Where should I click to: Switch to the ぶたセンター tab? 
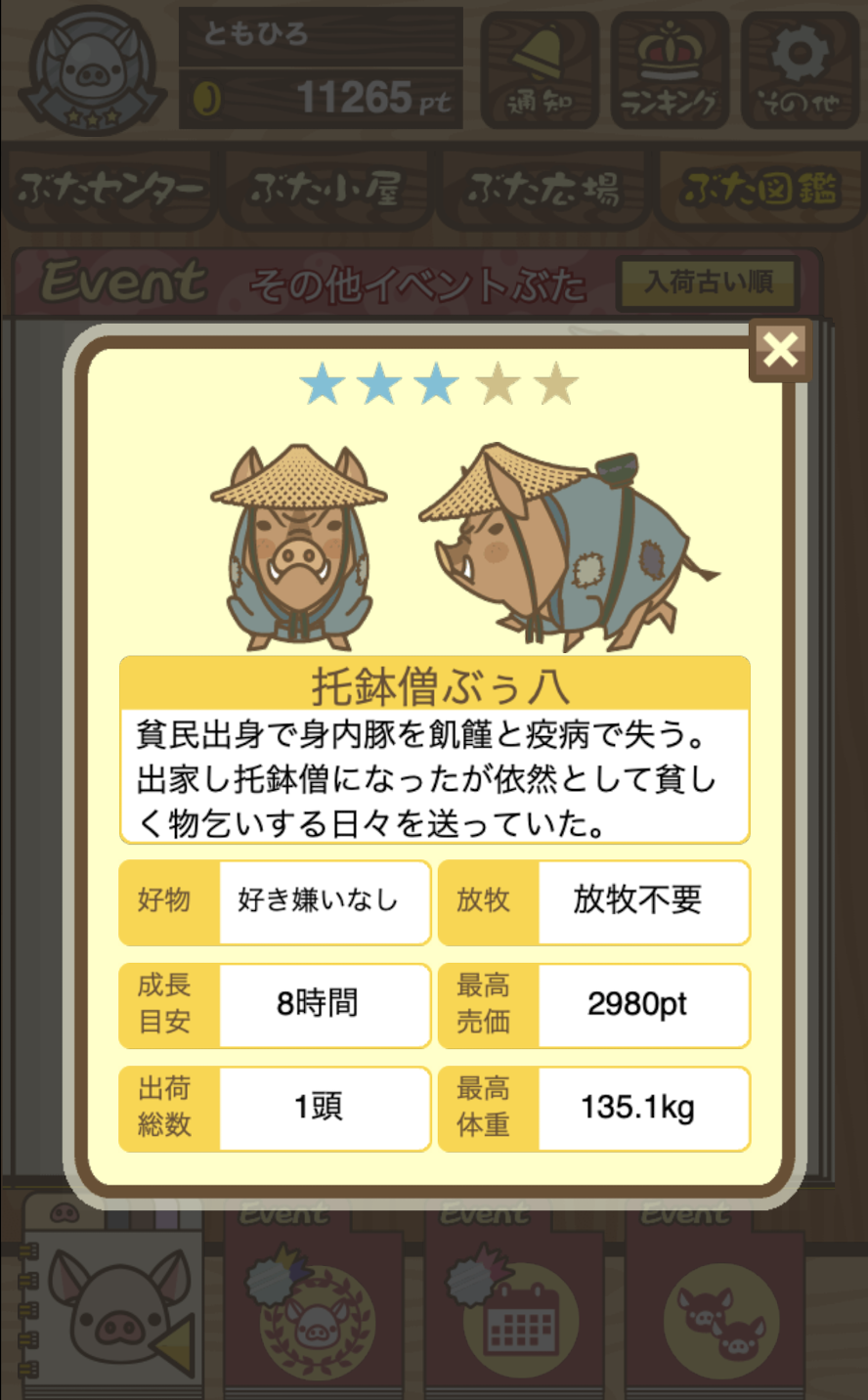pyautogui.click(x=110, y=188)
